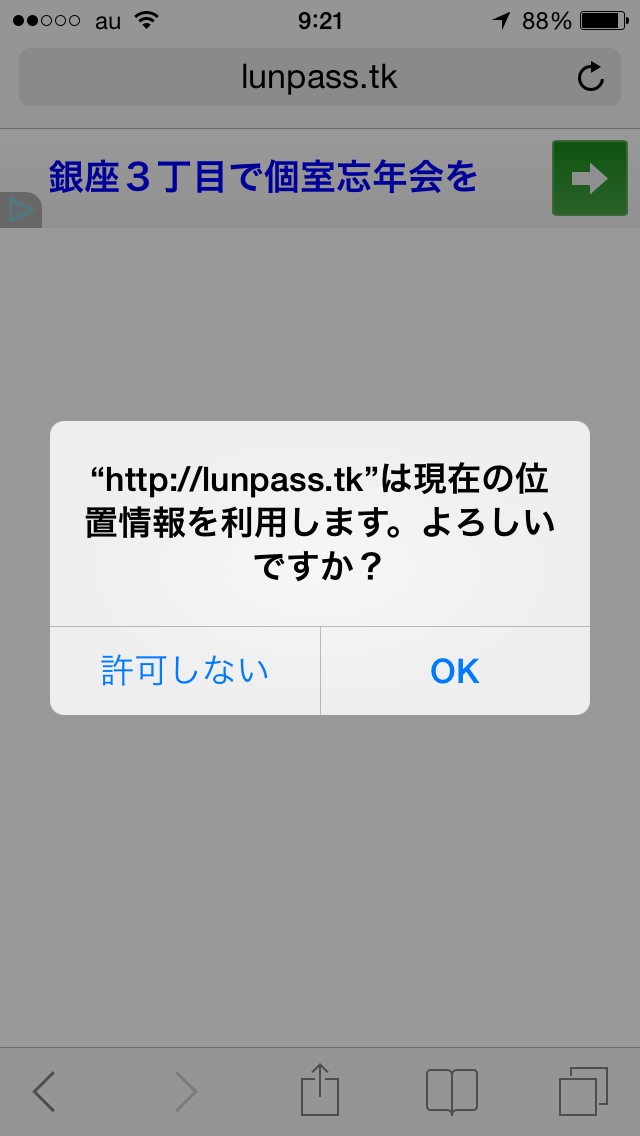Open the AdChoices triangle icon
Screen dimensions: 640x1136
[20, 210]
